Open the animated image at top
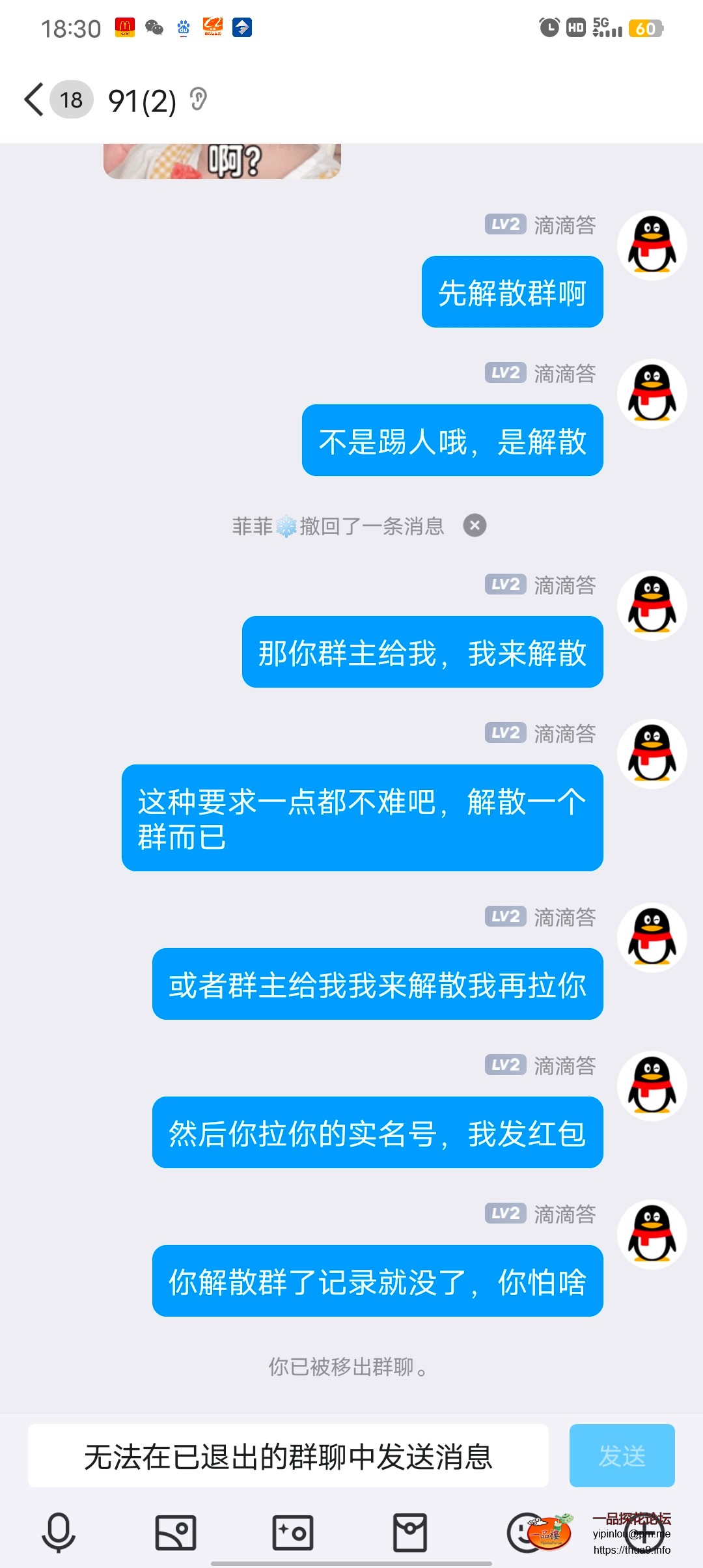This screenshot has width=703, height=1568. (222, 161)
